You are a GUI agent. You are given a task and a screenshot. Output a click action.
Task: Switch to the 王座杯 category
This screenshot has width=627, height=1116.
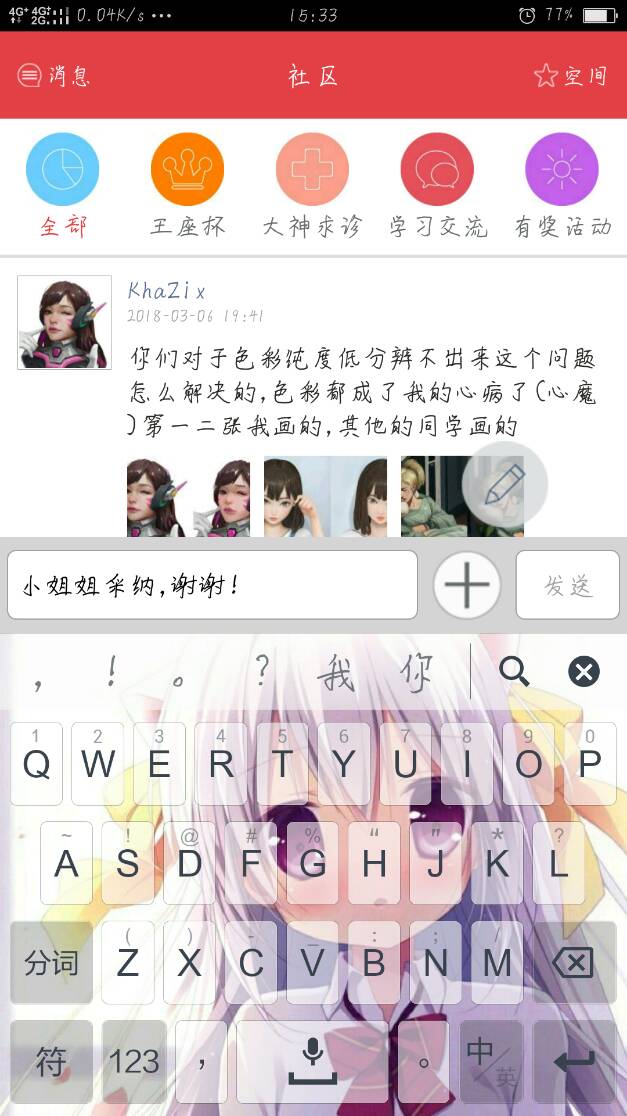point(187,186)
